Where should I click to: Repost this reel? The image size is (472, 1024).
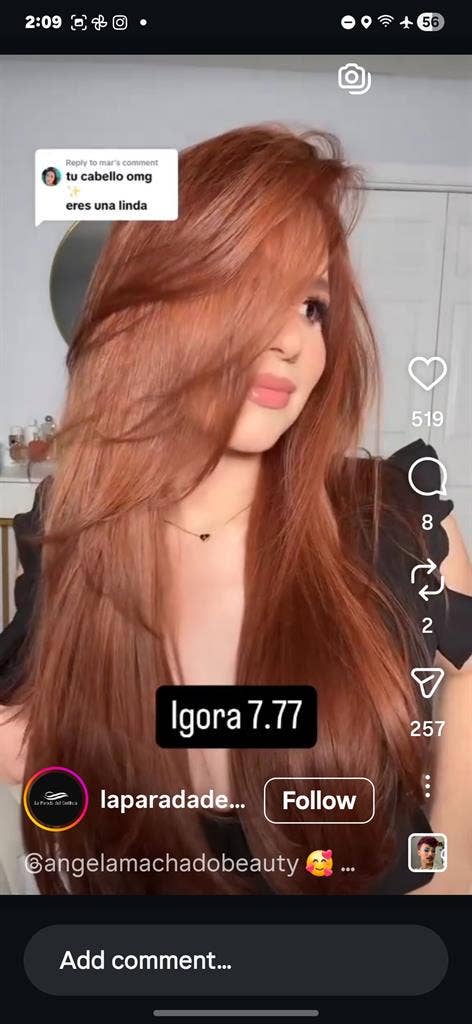click(x=428, y=581)
